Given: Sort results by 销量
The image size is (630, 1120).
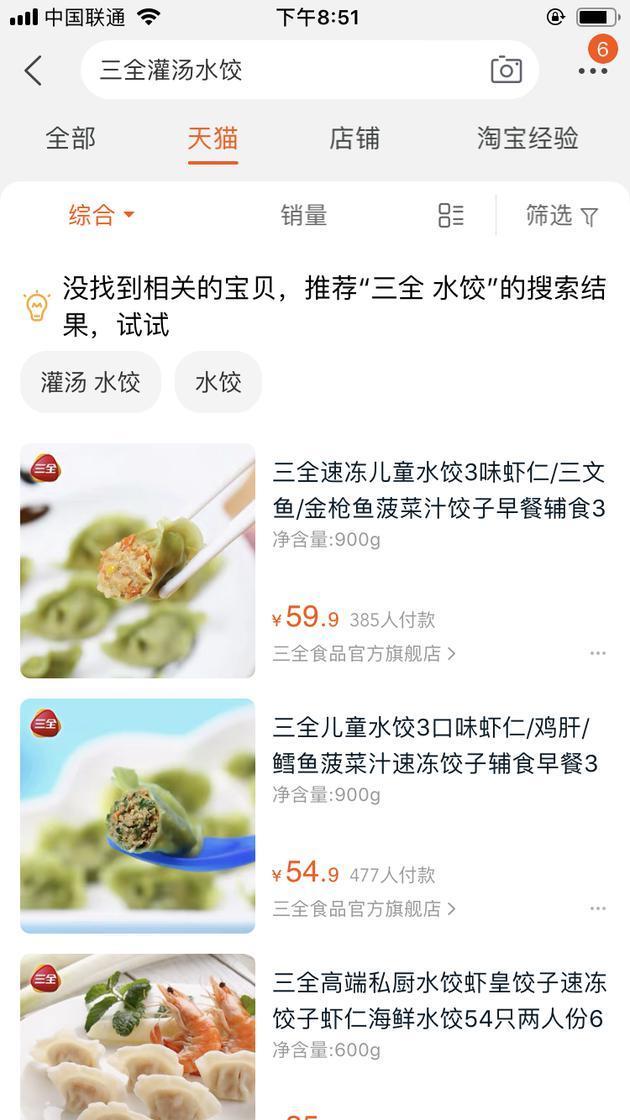Looking at the screenshot, I should tap(304, 215).
